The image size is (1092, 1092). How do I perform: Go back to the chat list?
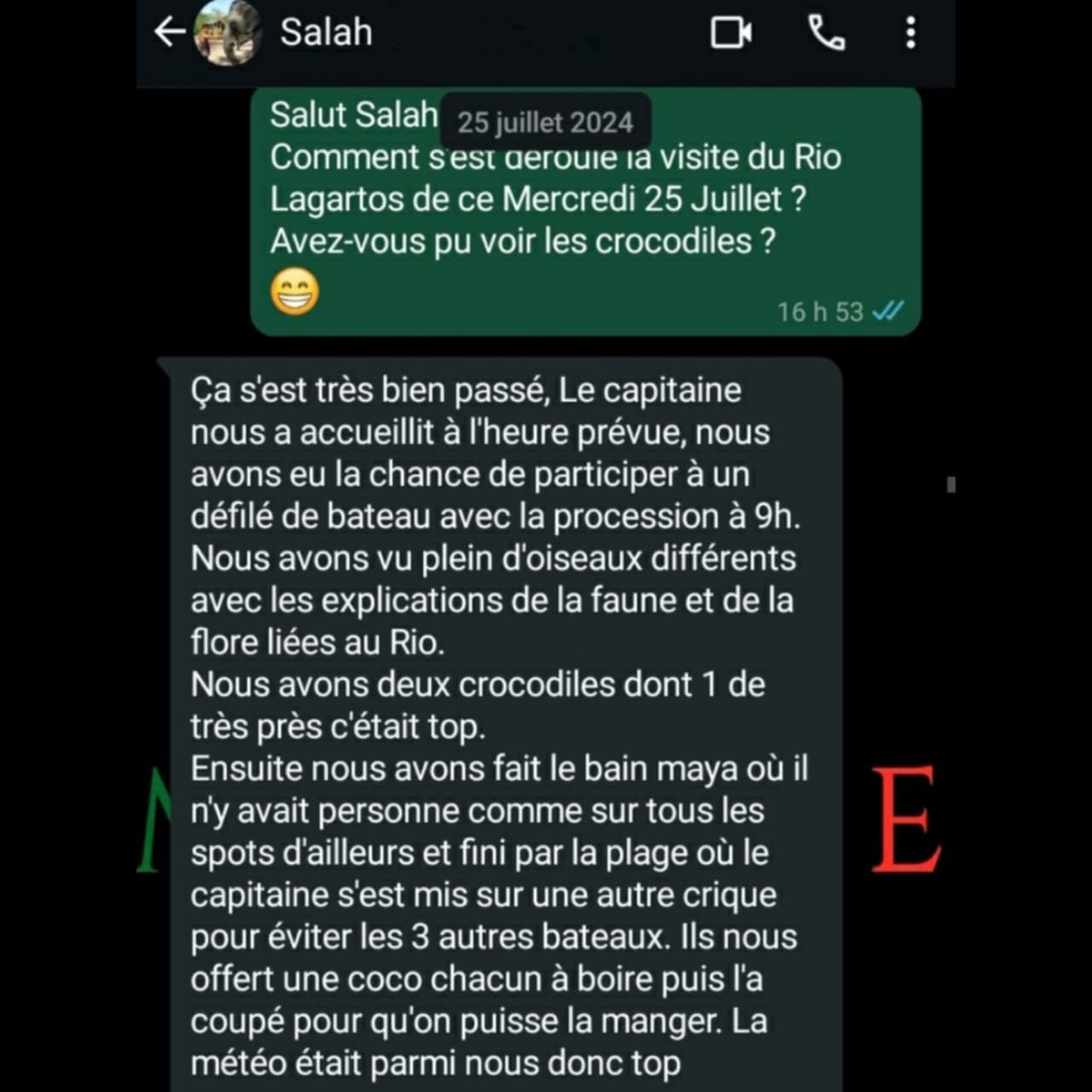(x=169, y=32)
